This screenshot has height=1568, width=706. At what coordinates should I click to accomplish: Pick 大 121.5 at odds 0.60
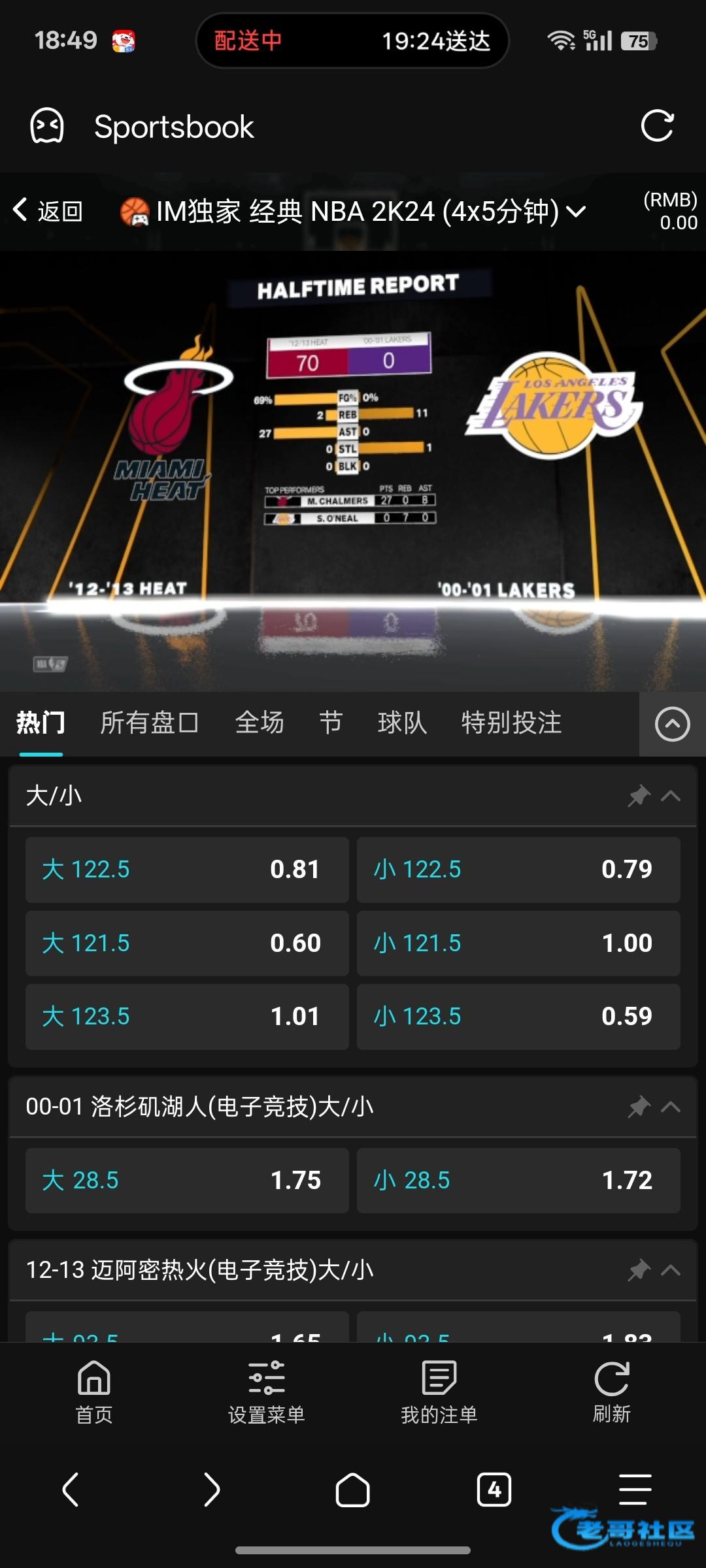point(187,943)
